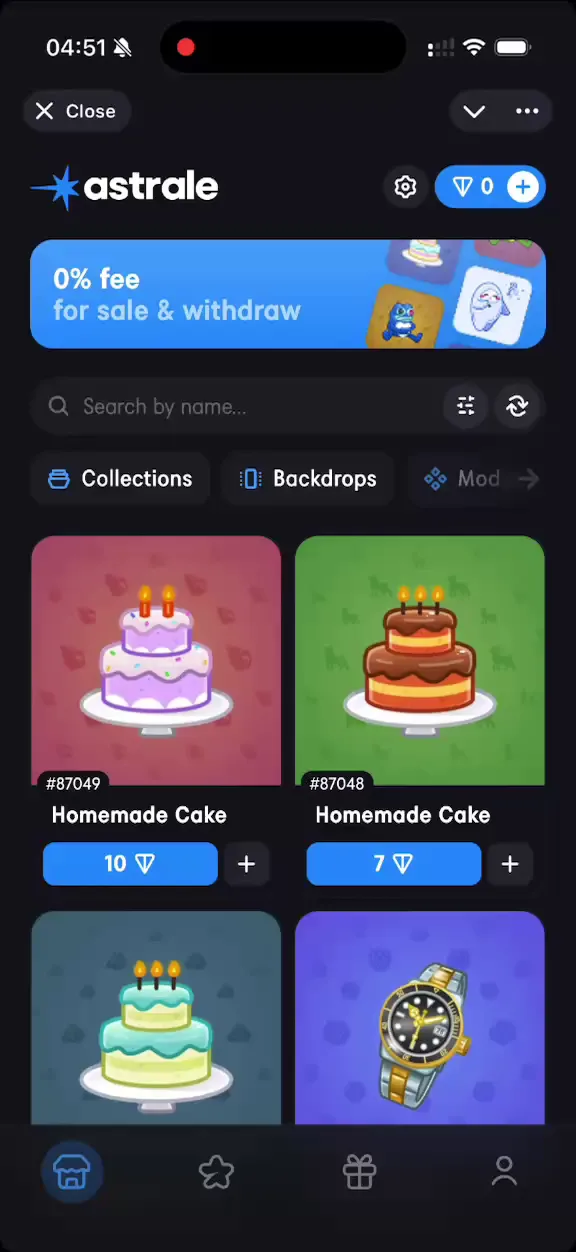The image size is (576, 1252).
Task: Open the 0% fee promo banner
Action: pyautogui.click(x=288, y=294)
